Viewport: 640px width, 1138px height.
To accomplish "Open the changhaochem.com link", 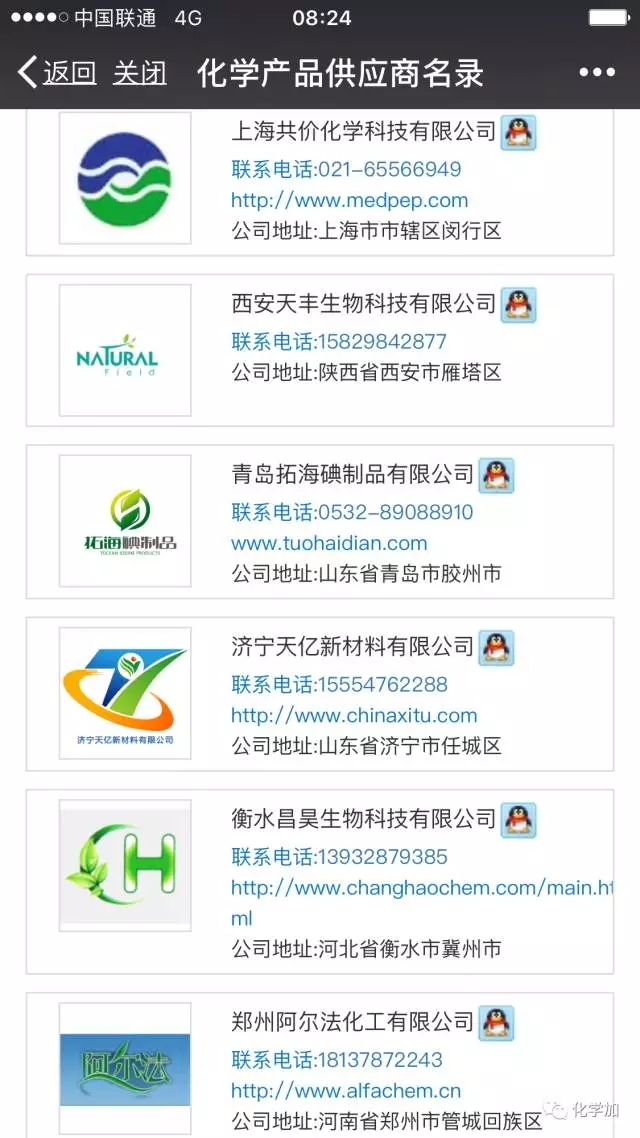I will (420, 888).
